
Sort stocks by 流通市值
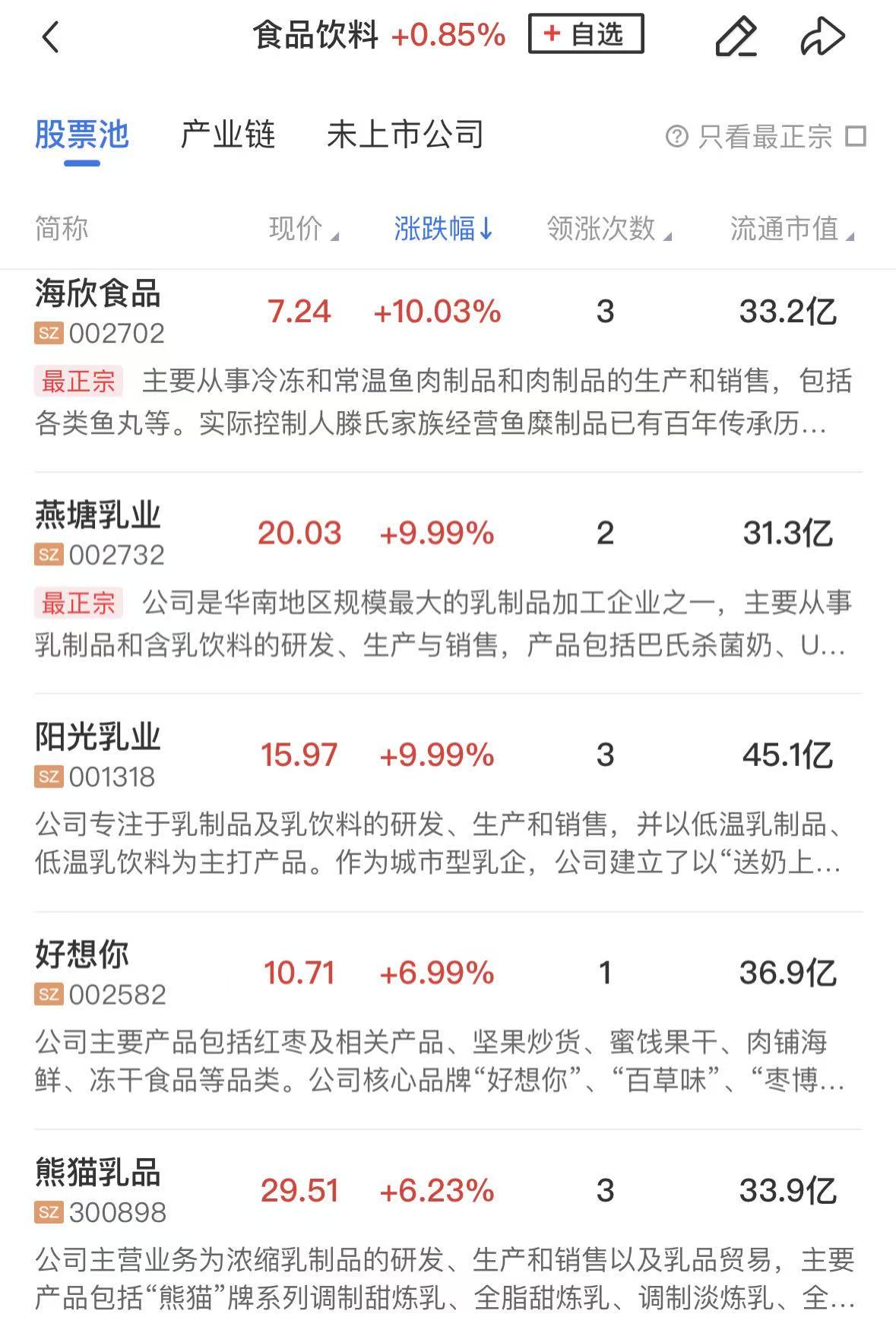point(791,228)
